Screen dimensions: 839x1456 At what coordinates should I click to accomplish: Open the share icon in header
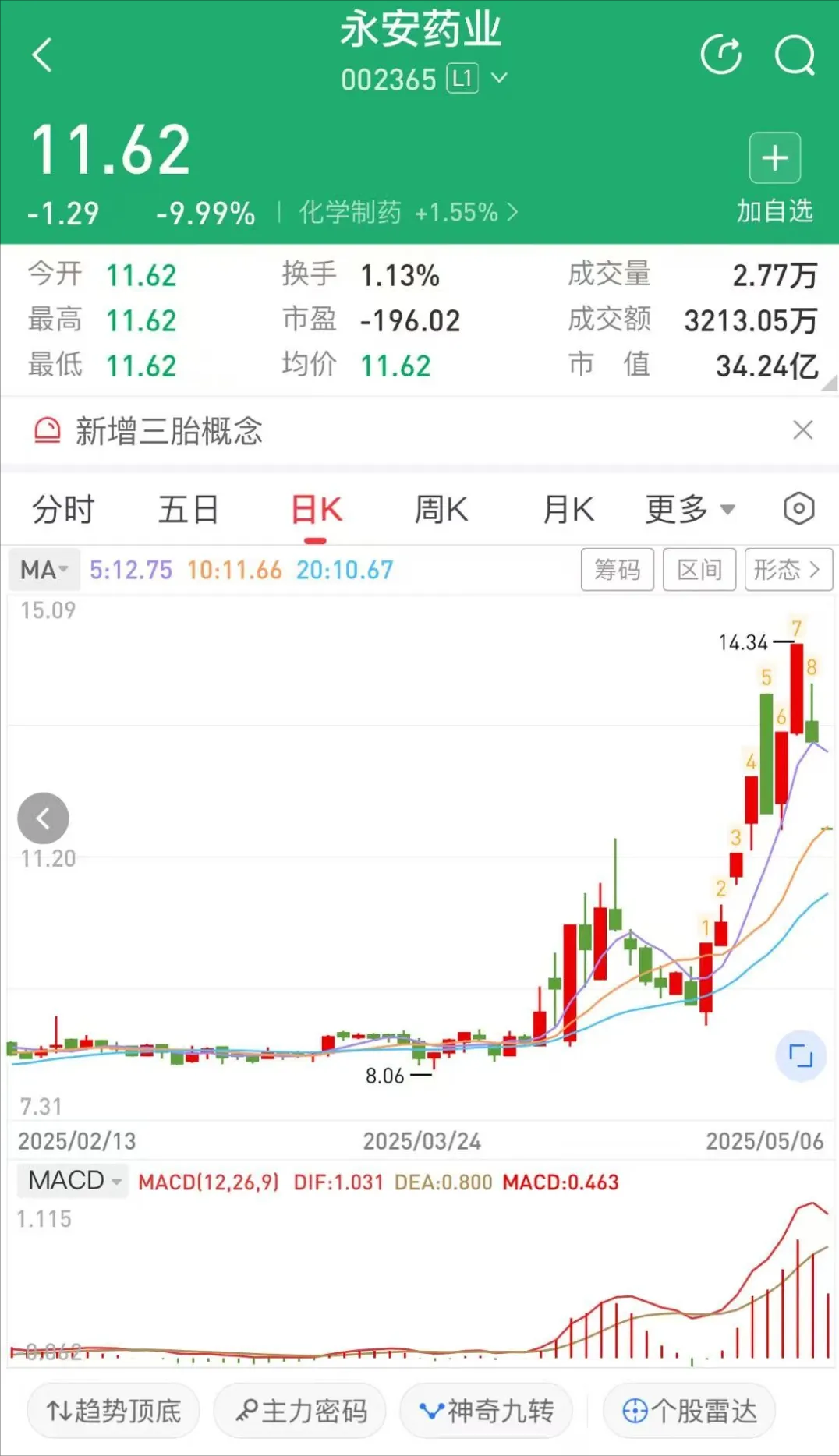720,55
